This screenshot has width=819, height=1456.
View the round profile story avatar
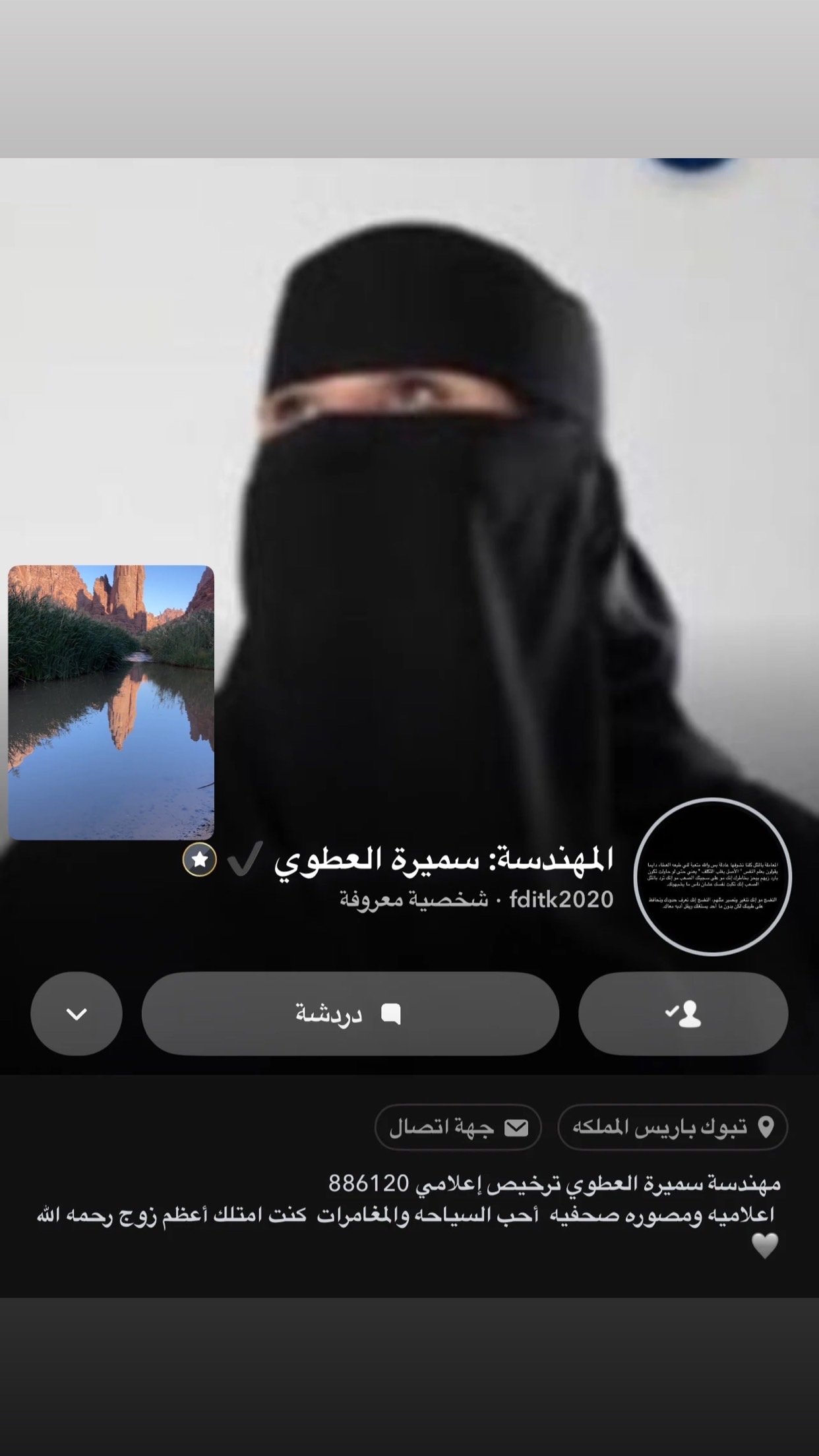pos(712,876)
